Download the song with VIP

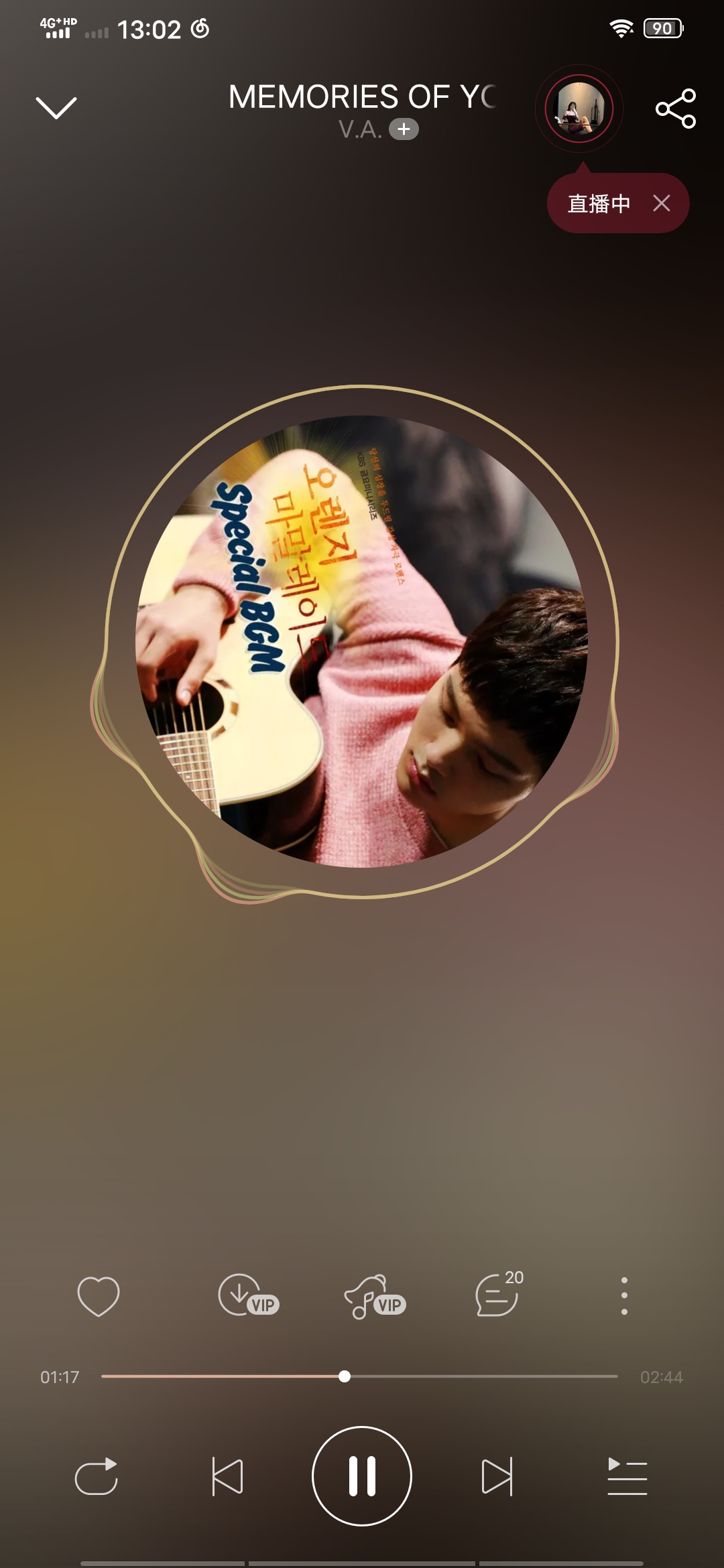(247, 1295)
